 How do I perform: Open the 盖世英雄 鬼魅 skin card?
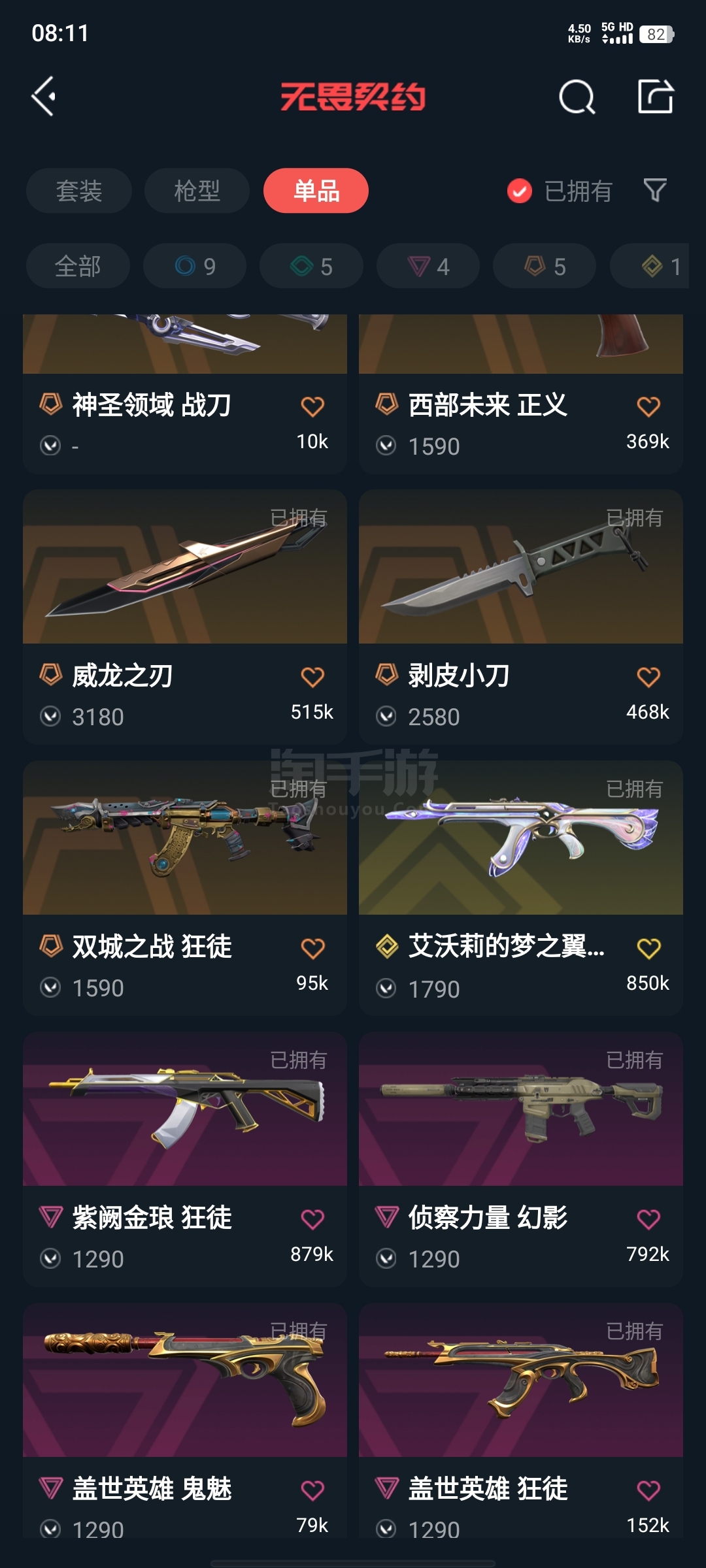pyautogui.click(x=185, y=1420)
